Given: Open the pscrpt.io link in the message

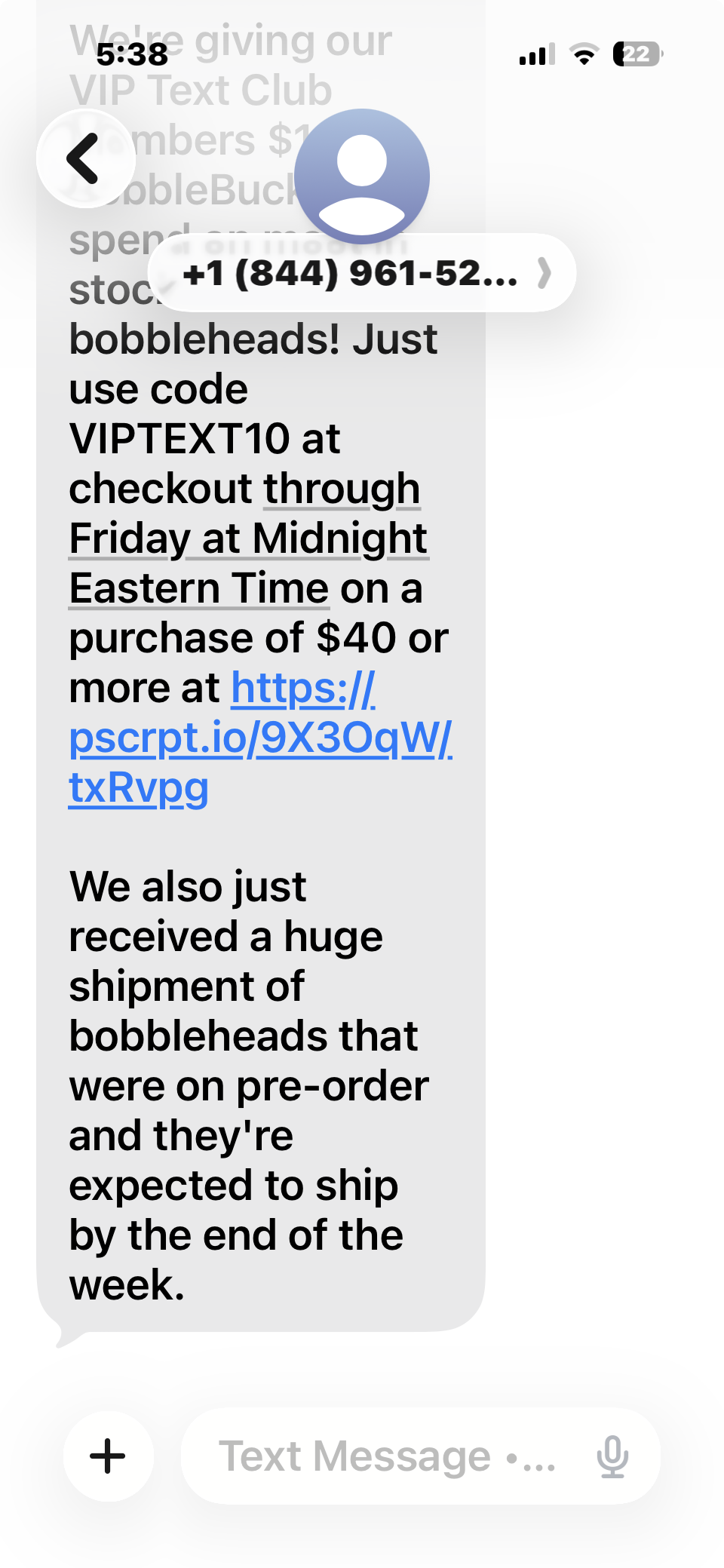Looking at the screenshot, I should point(259,738).
